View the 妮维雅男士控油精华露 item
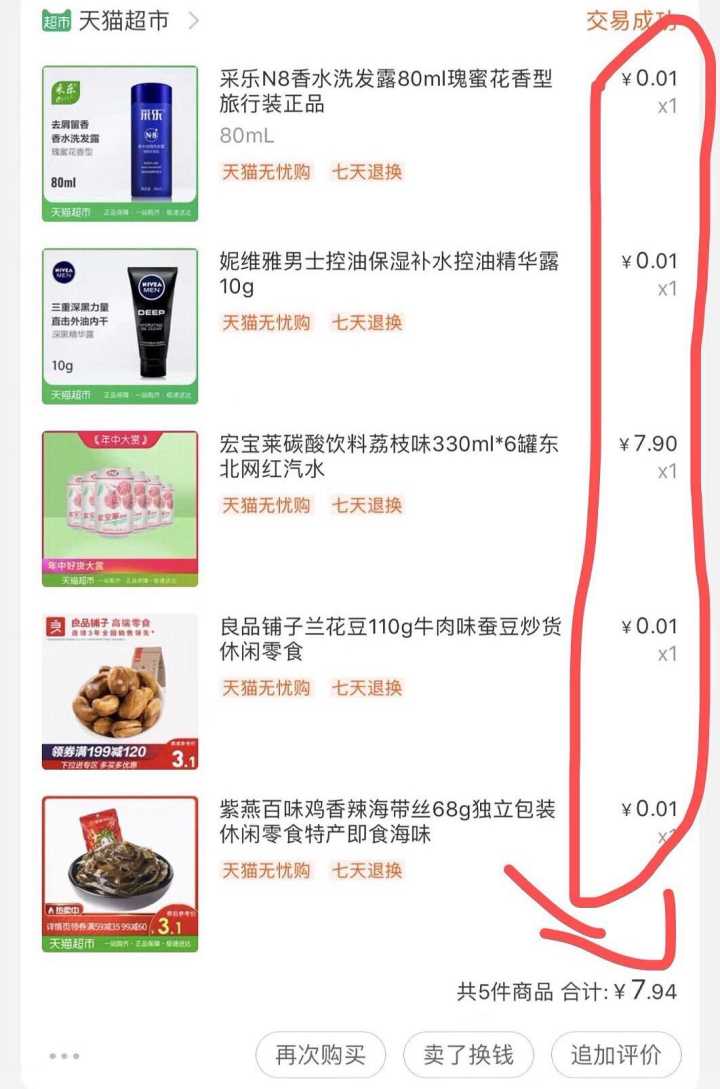 pos(388,274)
